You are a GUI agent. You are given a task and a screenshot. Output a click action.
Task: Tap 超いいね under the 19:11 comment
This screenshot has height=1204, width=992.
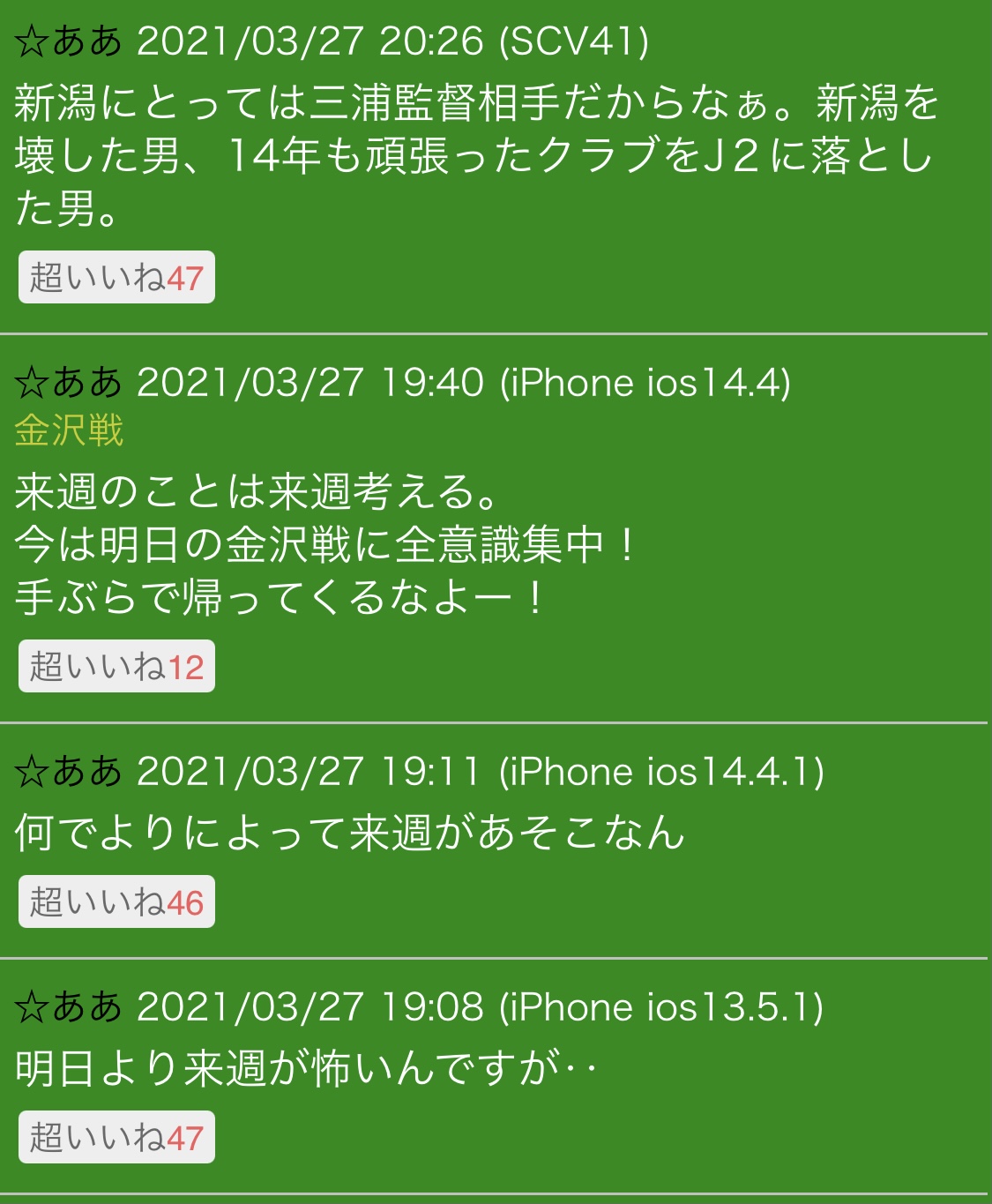tap(116, 902)
